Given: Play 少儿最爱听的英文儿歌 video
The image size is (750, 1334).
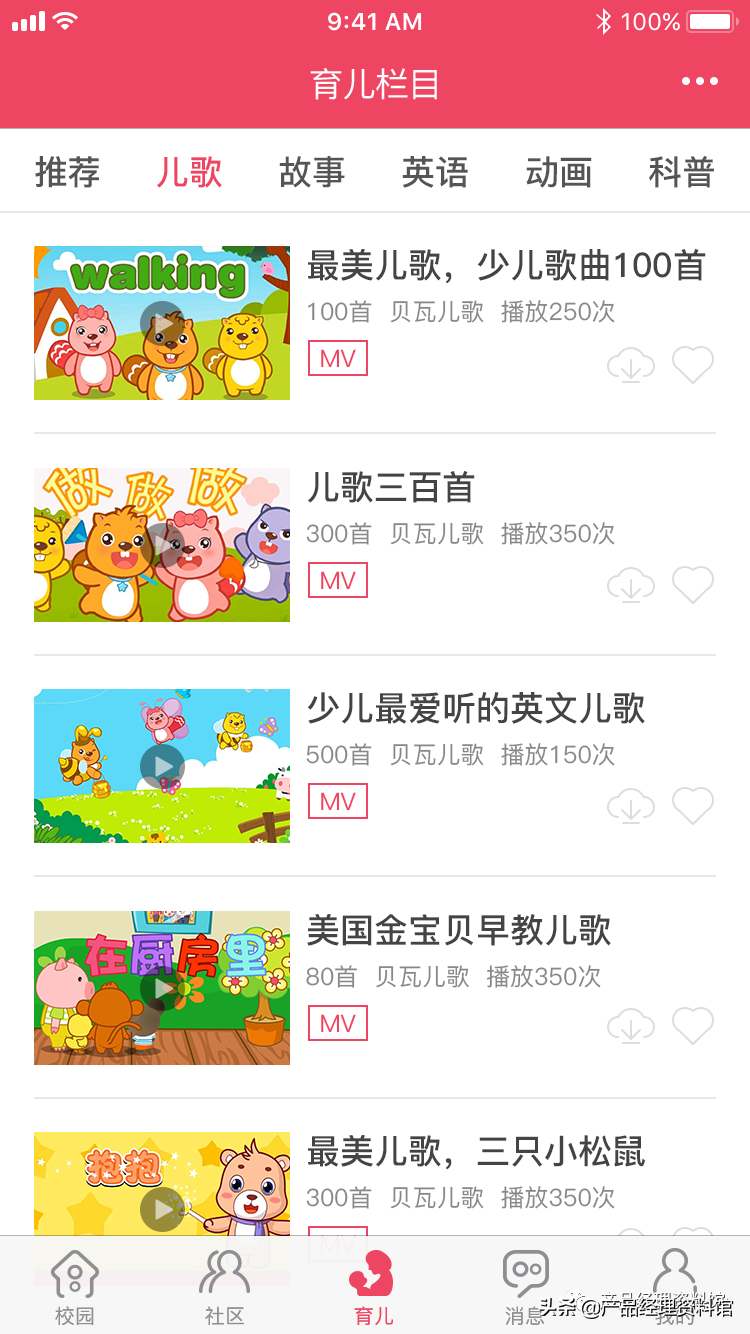Looking at the screenshot, I should 162,766.
